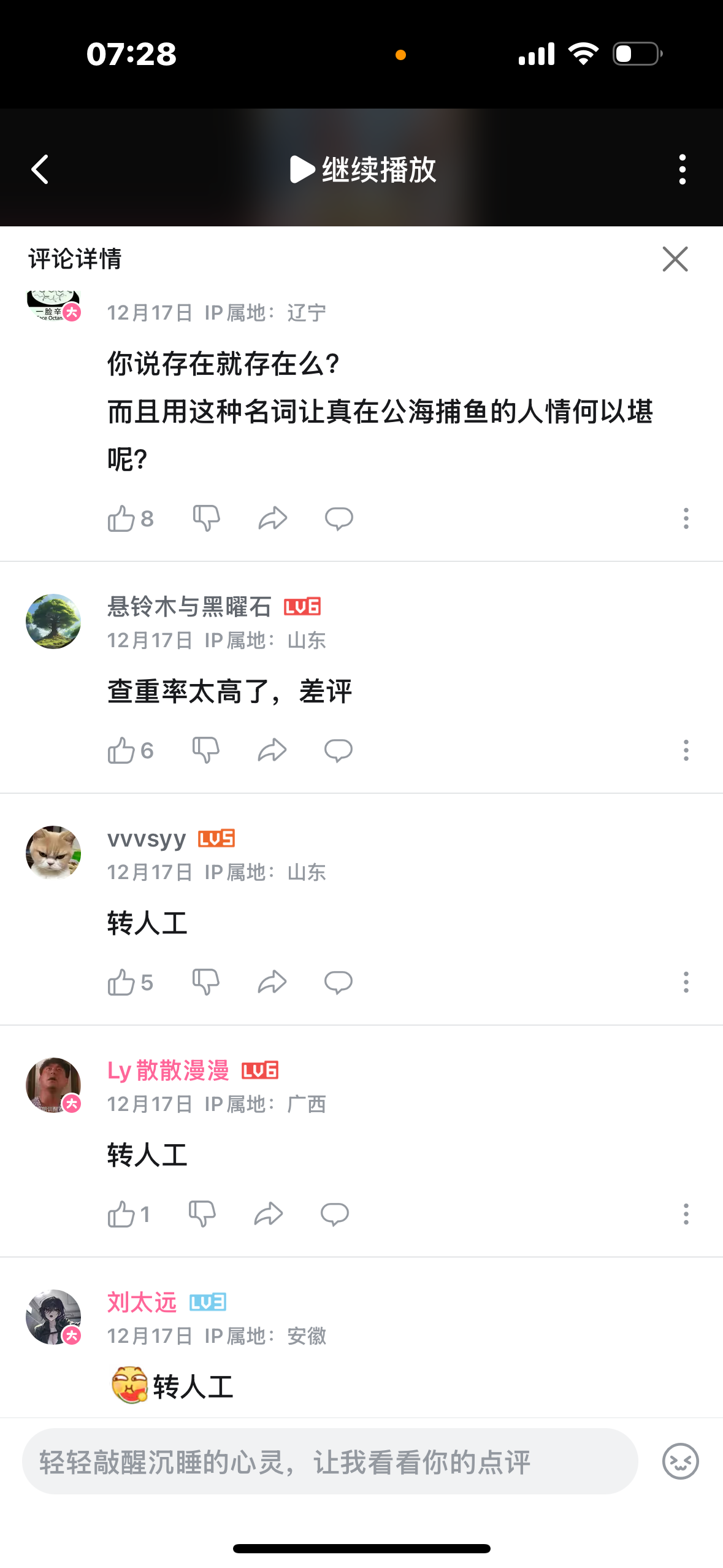View 刘太远's profile by username
723x1568 pixels.
pyautogui.click(x=142, y=1302)
